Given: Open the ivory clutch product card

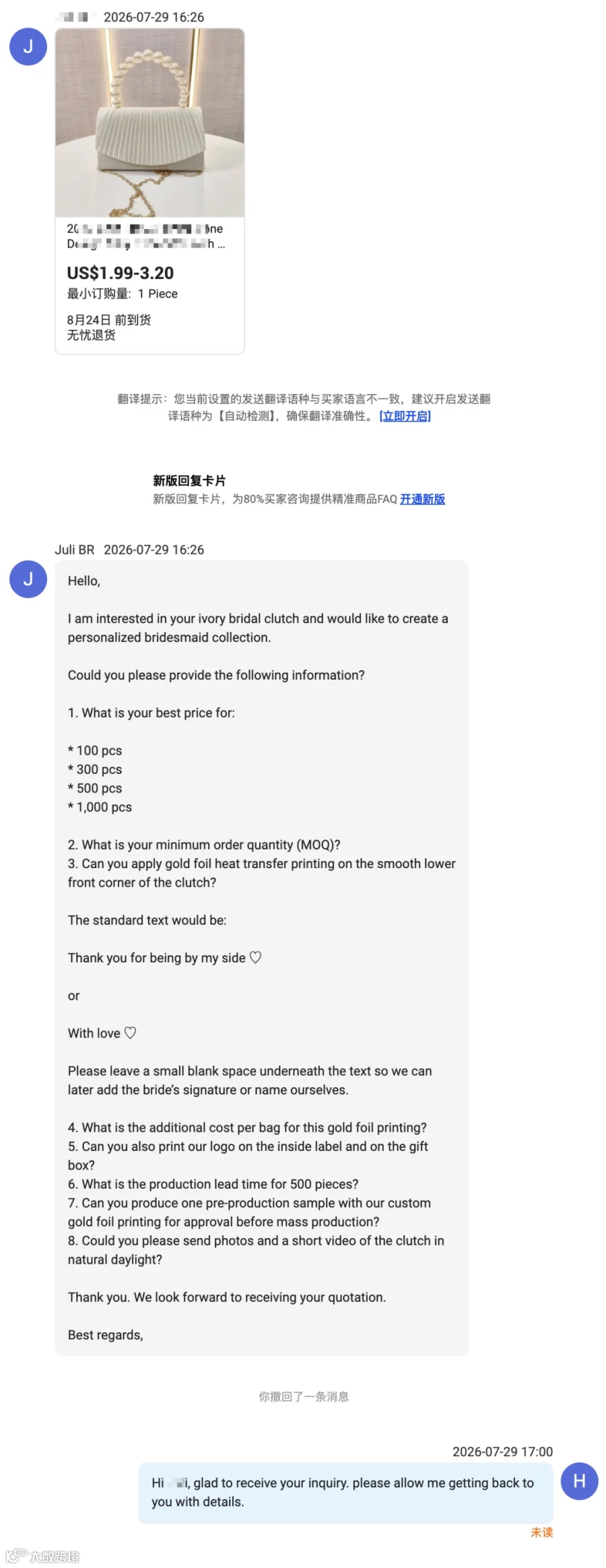Looking at the screenshot, I should tap(149, 191).
